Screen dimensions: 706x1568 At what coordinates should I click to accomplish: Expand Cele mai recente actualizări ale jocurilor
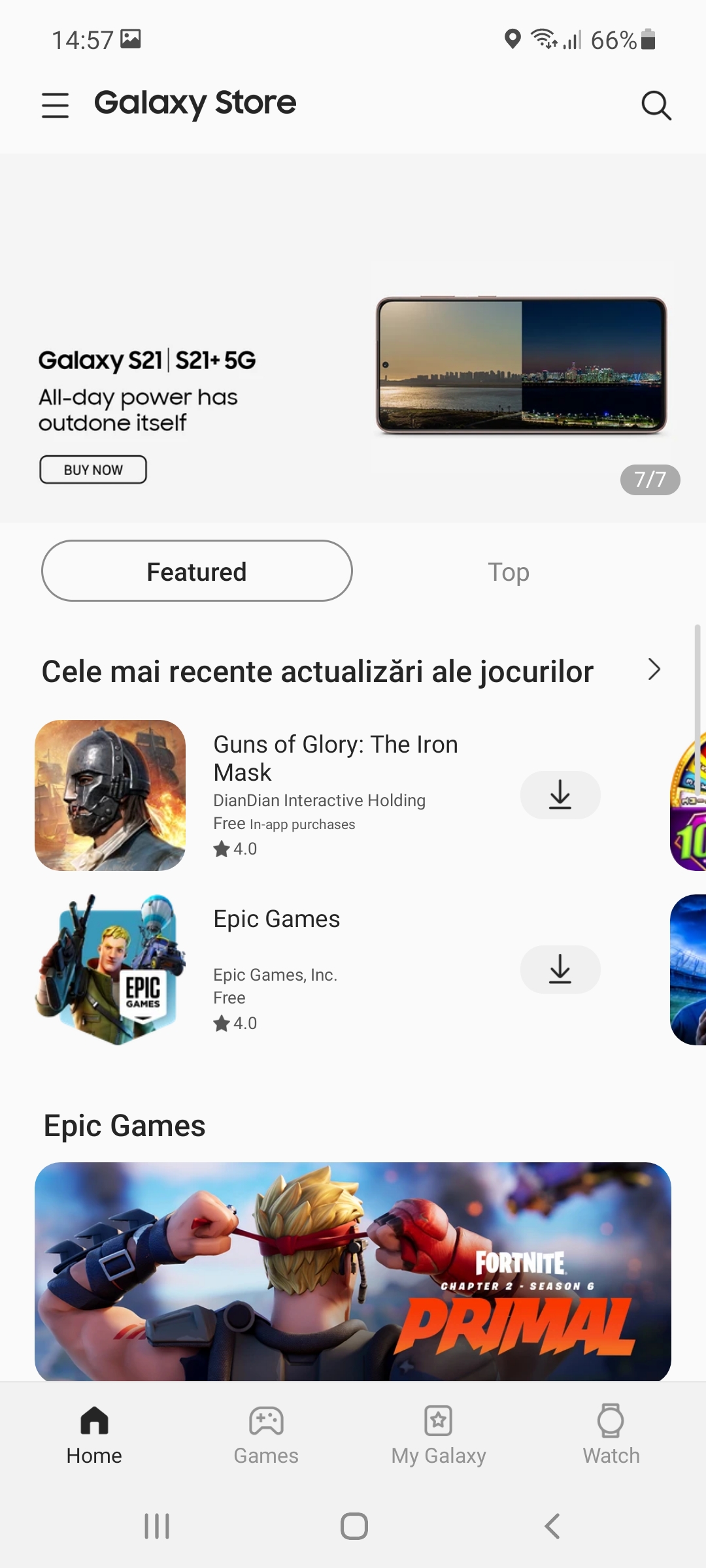click(x=654, y=670)
